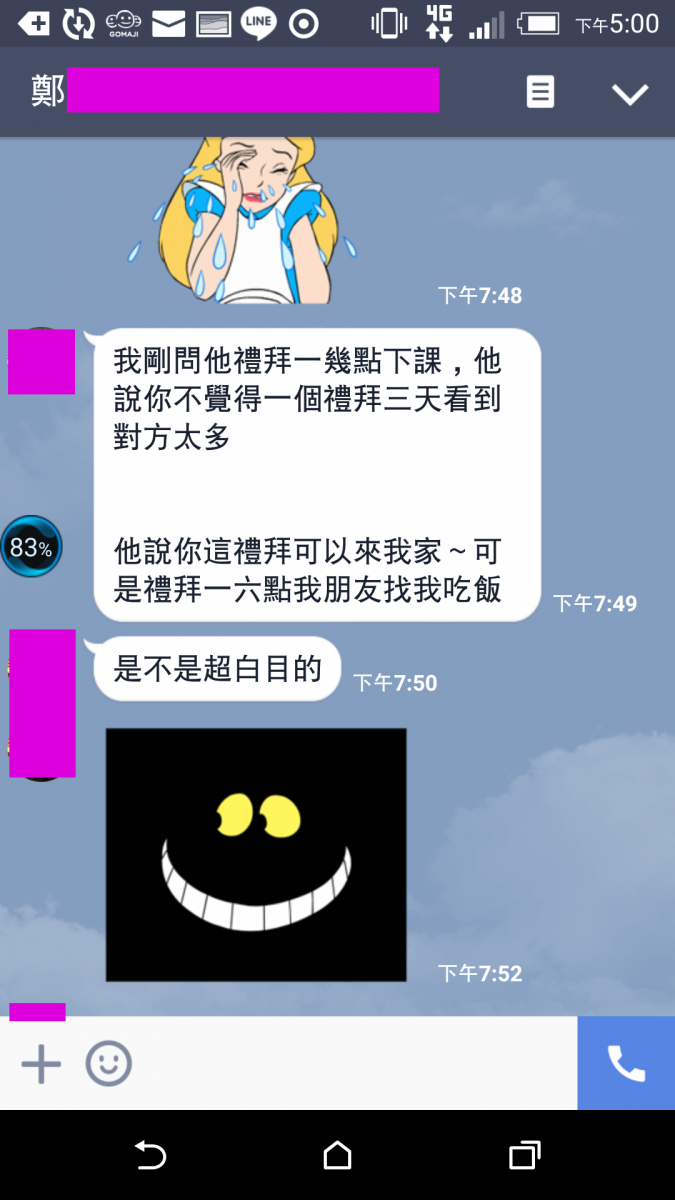This screenshot has width=675, height=1200.
Task: Expand the chat options dropdown arrow
Action: (630, 94)
